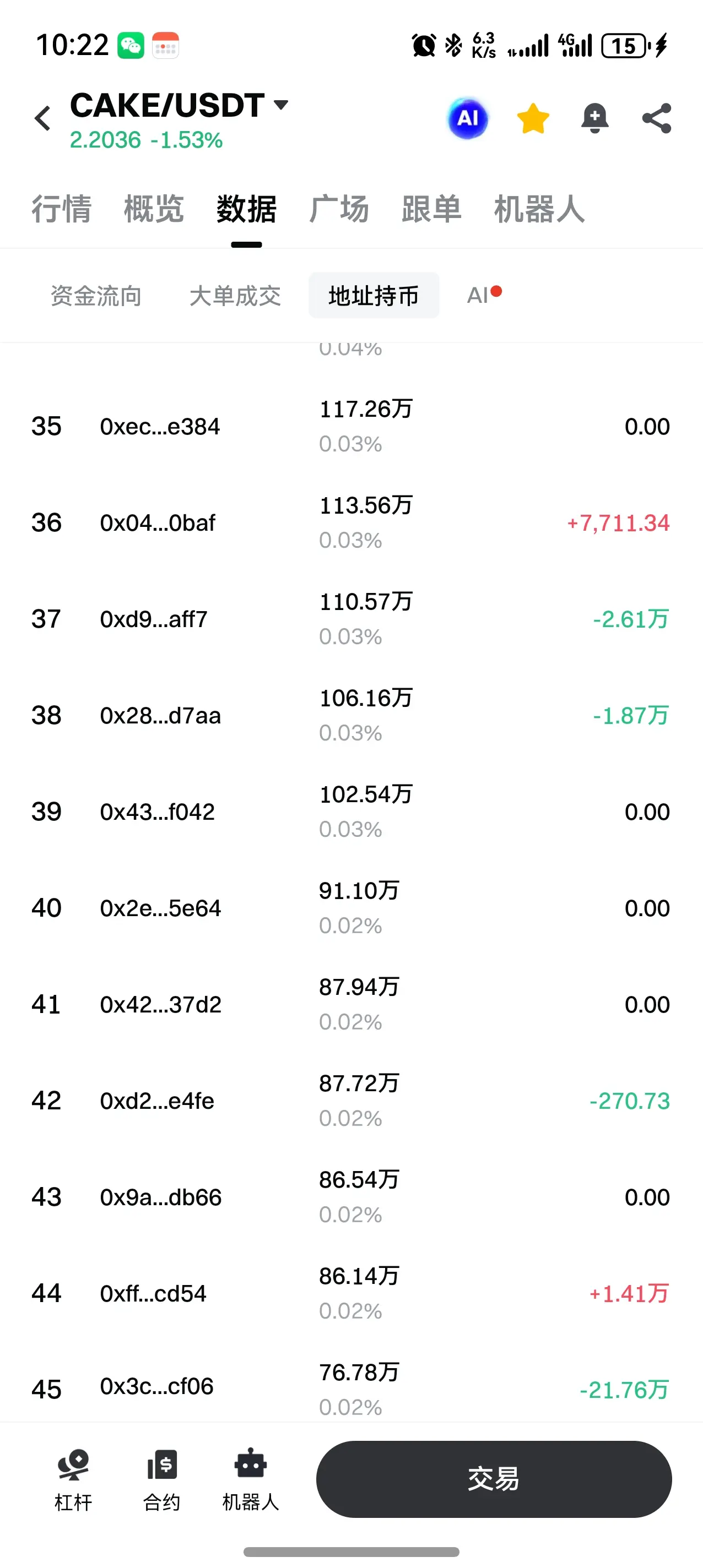The width and height of the screenshot is (703, 1568).
Task: Switch to the 跟单 tab
Action: click(431, 209)
